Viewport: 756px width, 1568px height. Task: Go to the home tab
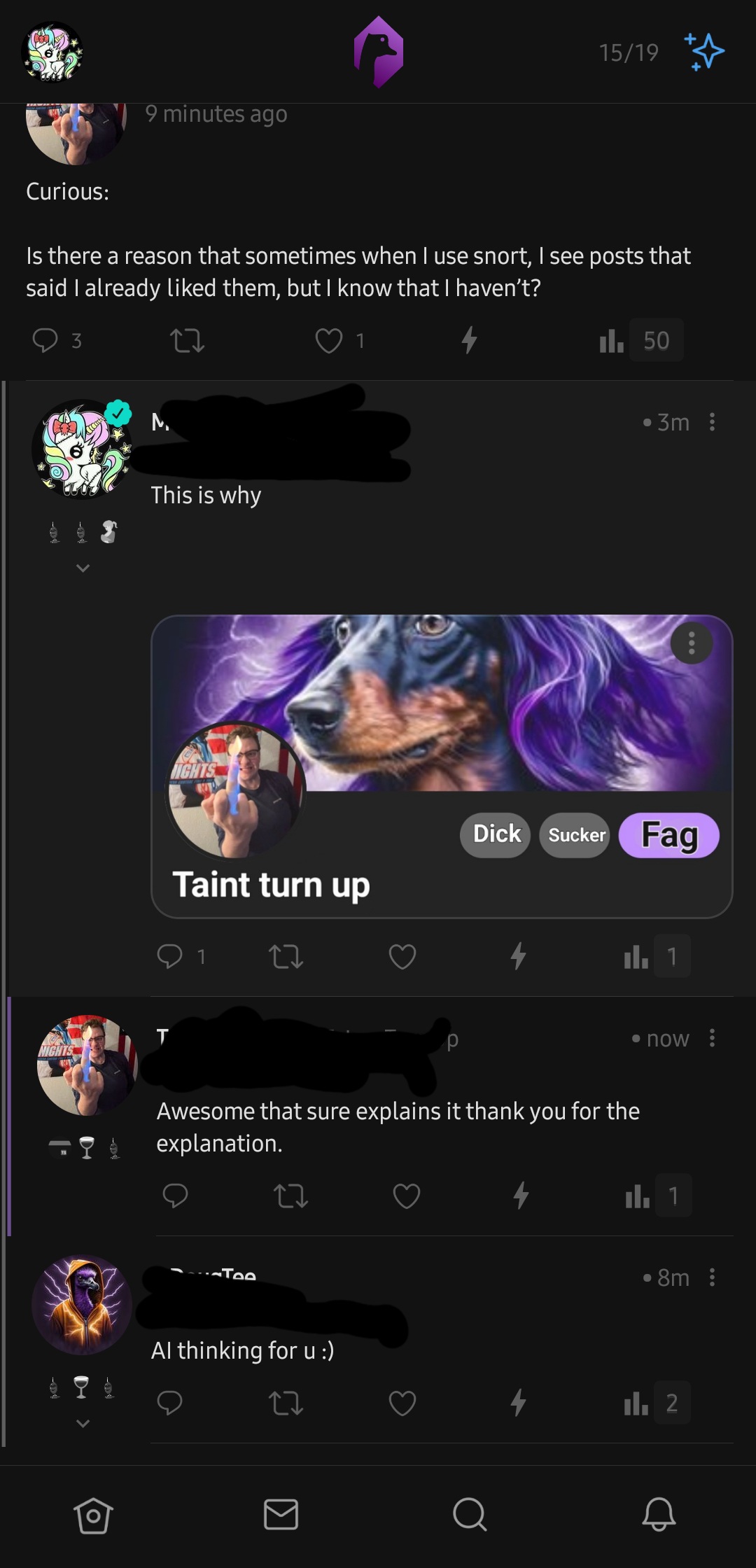(x=93, y=1515)
